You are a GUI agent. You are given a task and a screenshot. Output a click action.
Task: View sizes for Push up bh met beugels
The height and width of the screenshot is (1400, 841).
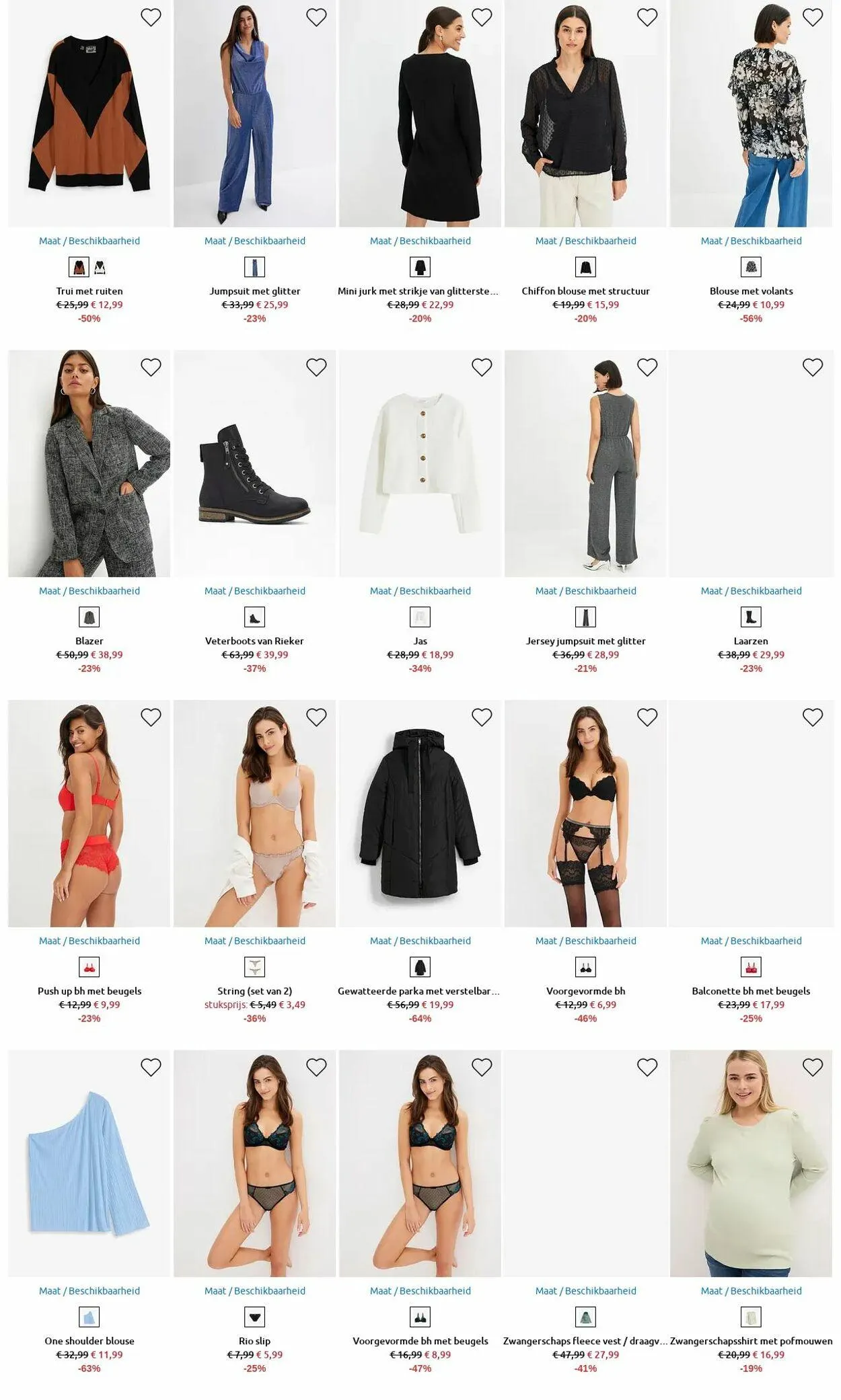point(89,941)
